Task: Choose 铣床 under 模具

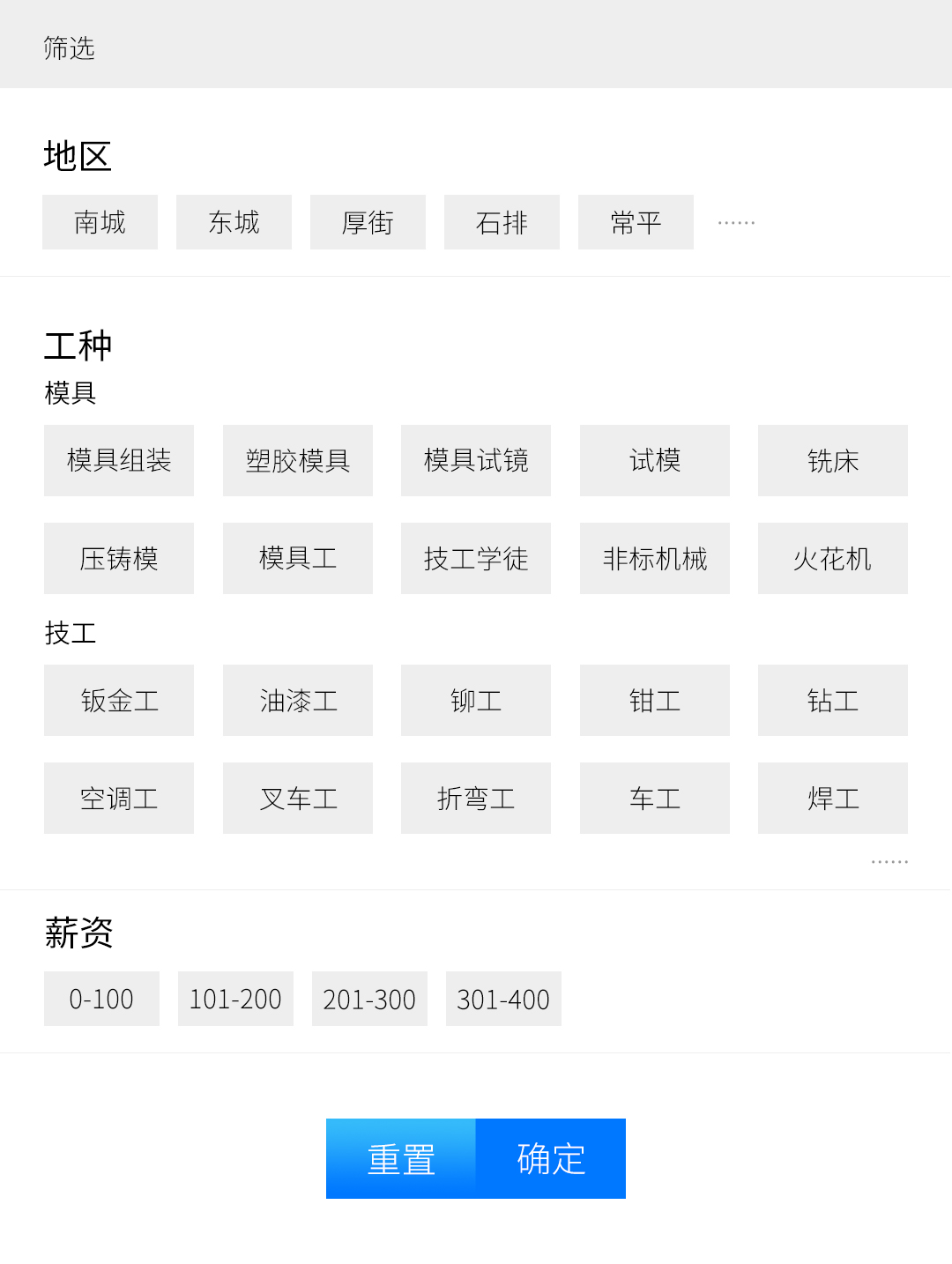Action: click(833, 460)
